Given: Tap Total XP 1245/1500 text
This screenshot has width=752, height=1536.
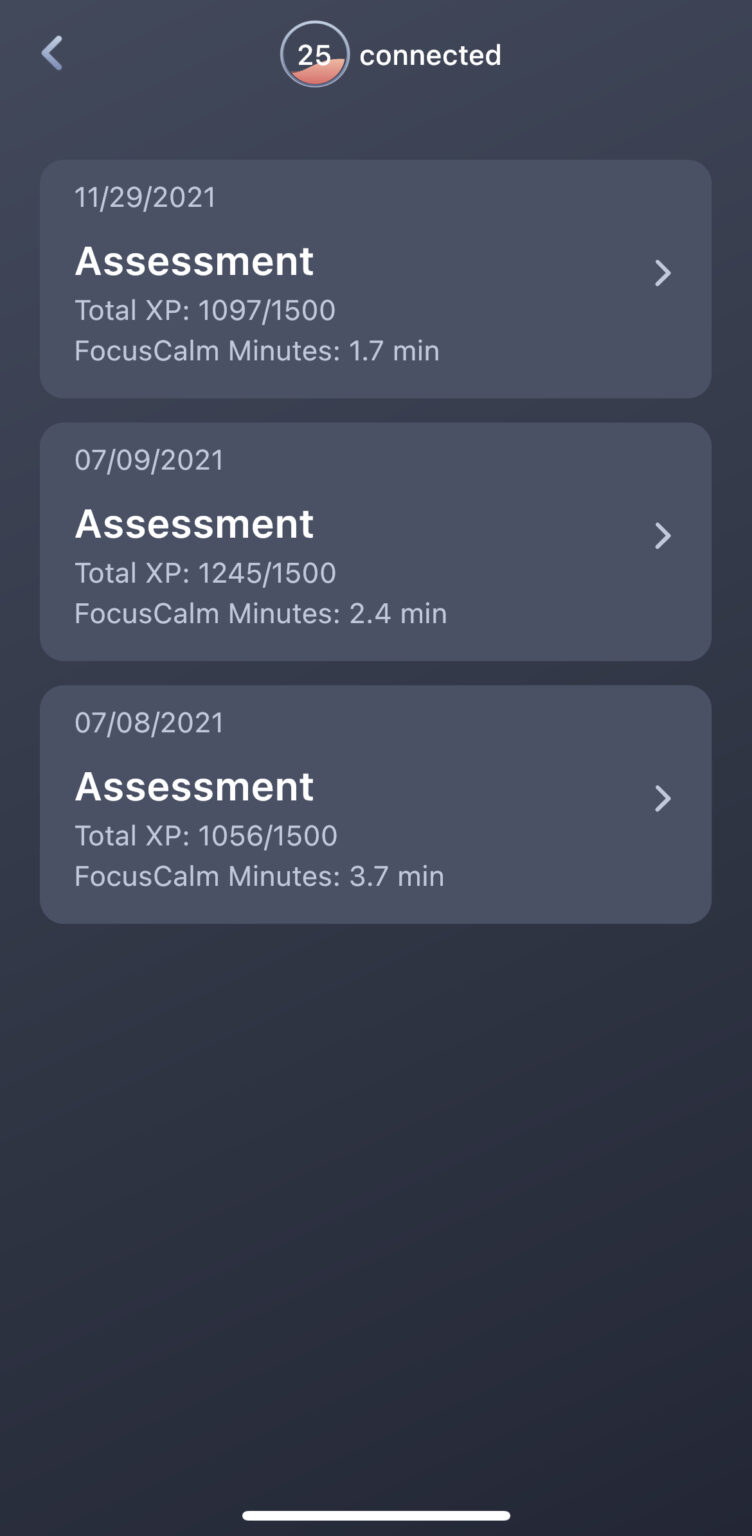Looking at the screenshot, I should (x=205, y=573).
